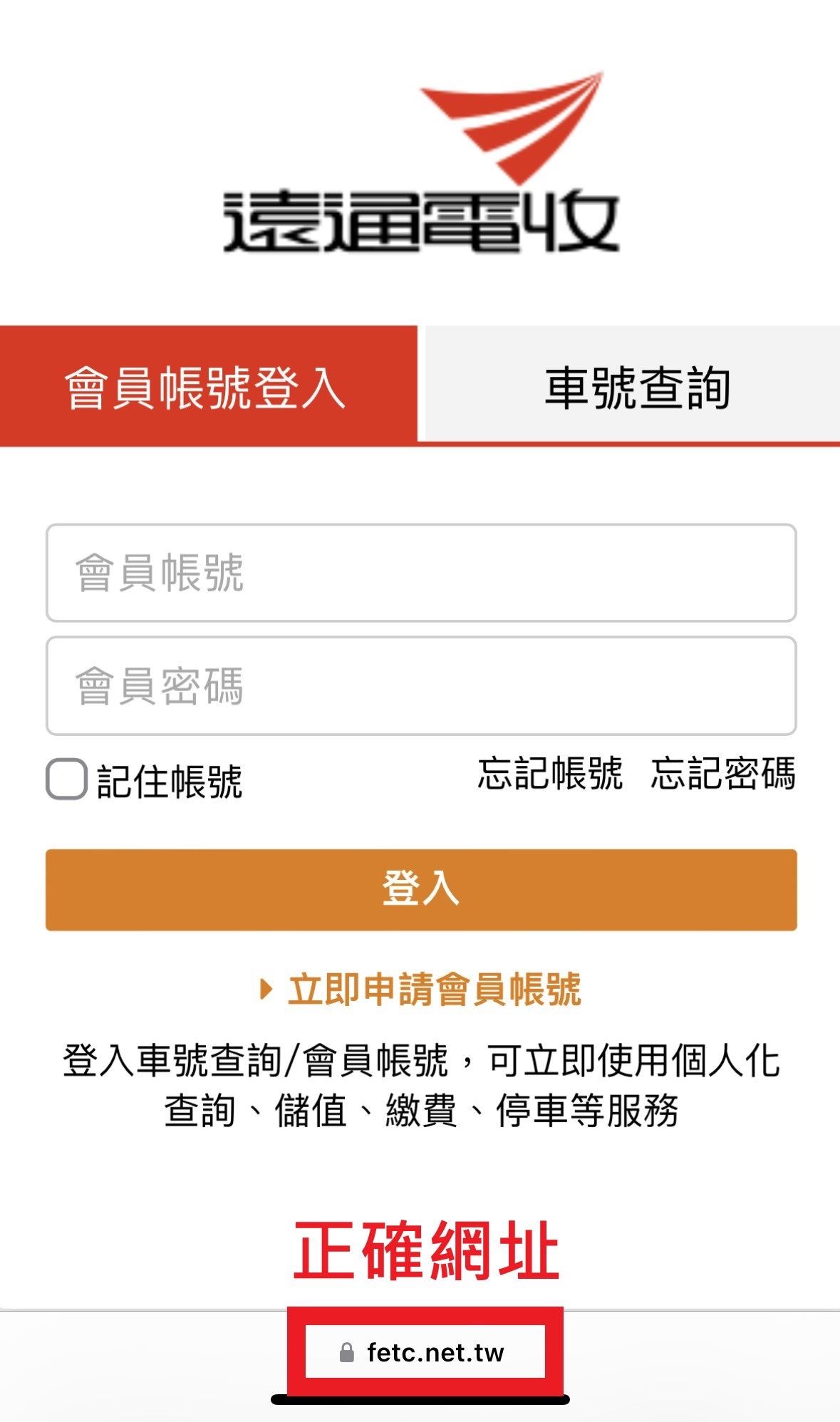Tap the orange 登入 button
Image resolution: width=840 pixels, height=1422 pixels.
point(420,889)
